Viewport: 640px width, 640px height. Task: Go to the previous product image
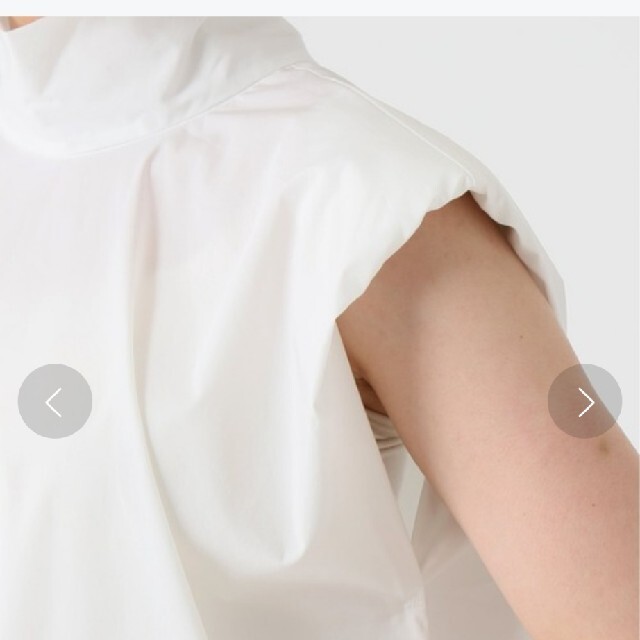pyautogui.click(x=55, y=401)
